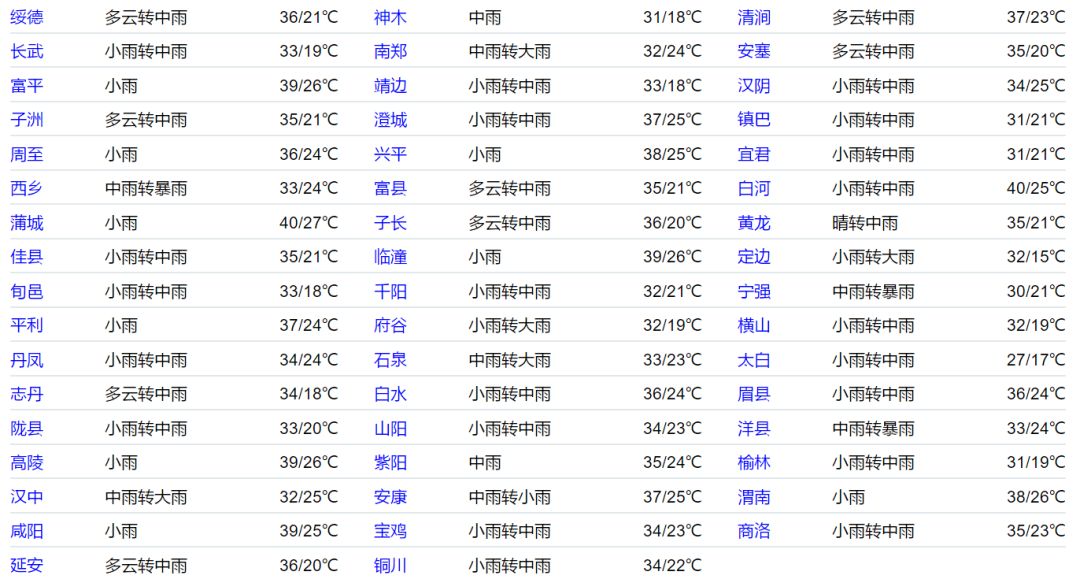View weather details for 长武
The image size is (1080, 579).
point(27,51)
